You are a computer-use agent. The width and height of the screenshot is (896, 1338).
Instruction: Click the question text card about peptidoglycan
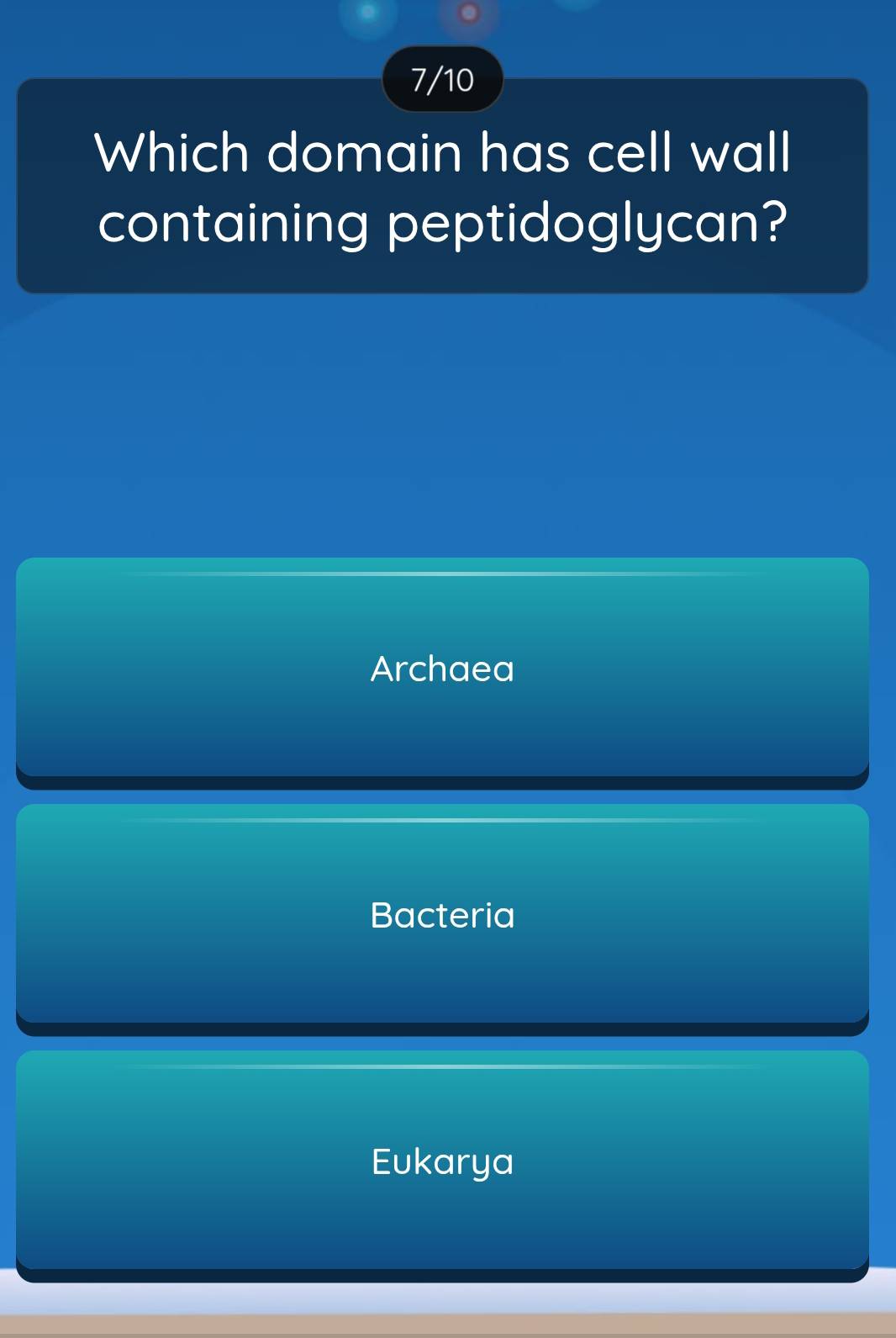(443, 187)
